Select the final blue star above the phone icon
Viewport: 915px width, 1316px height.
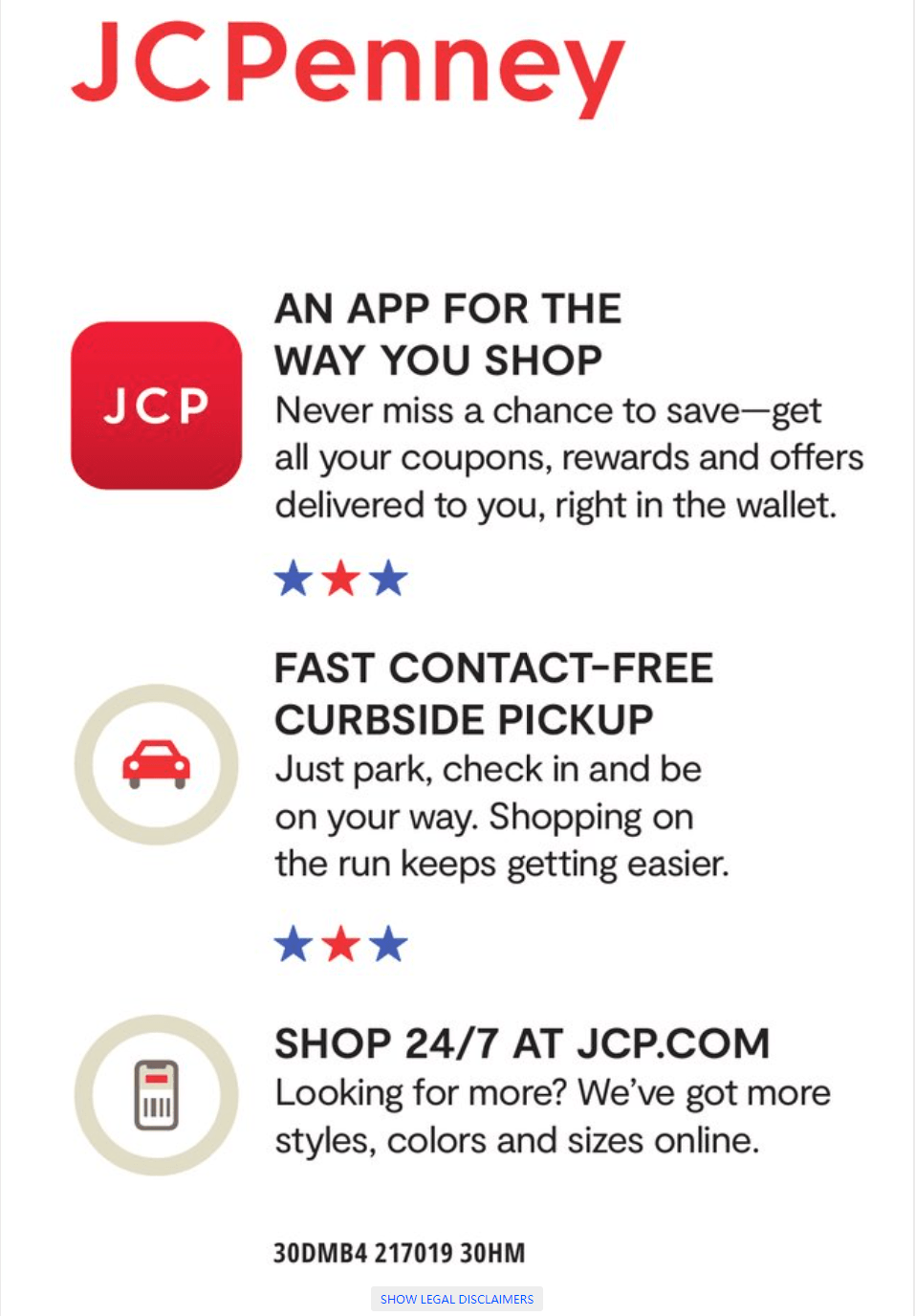390,944
